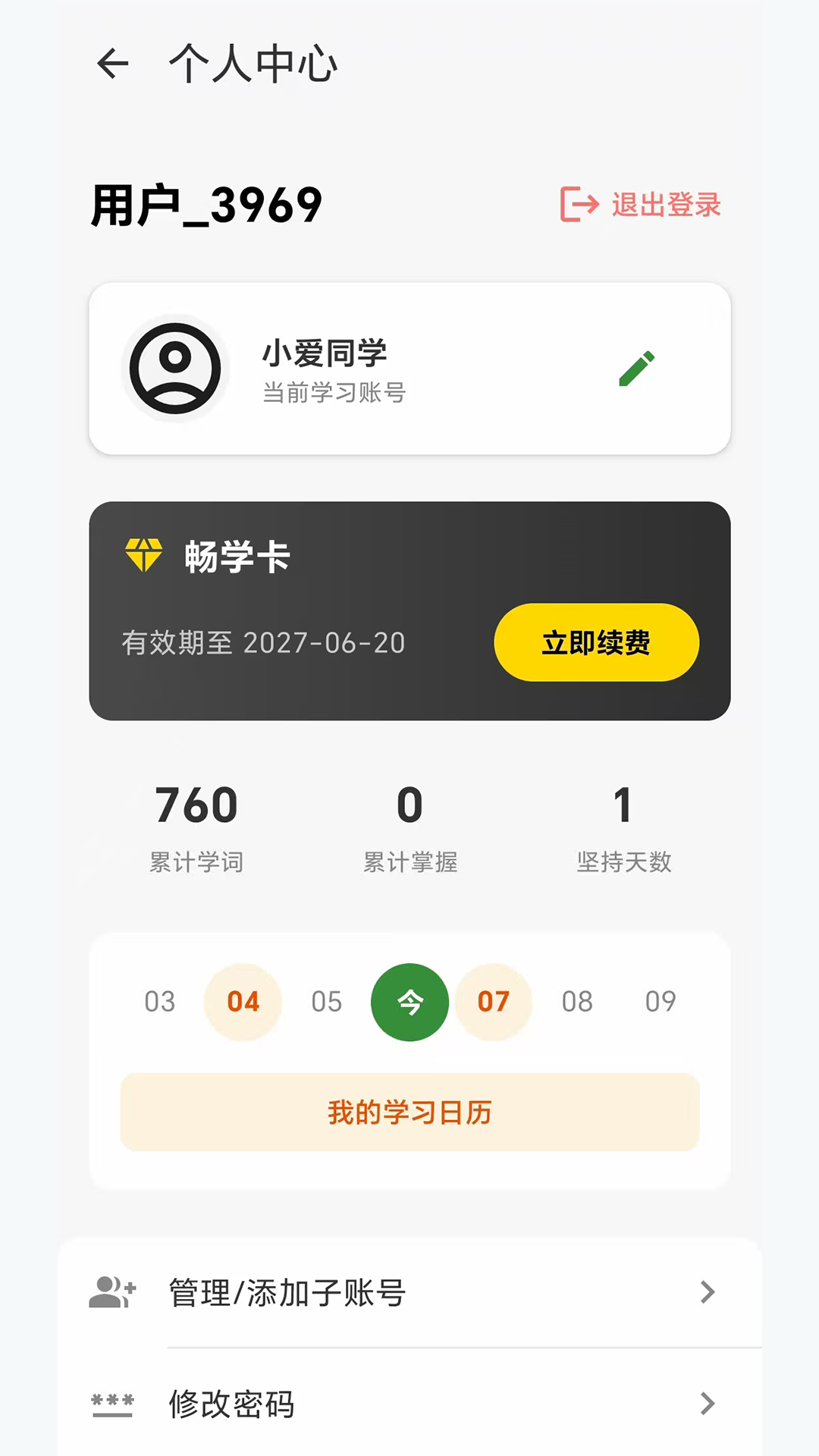Tap the 累计学词 count of 760
Image resolution: width=819 pixels, height=1456 pixels.
coord(196,827)
